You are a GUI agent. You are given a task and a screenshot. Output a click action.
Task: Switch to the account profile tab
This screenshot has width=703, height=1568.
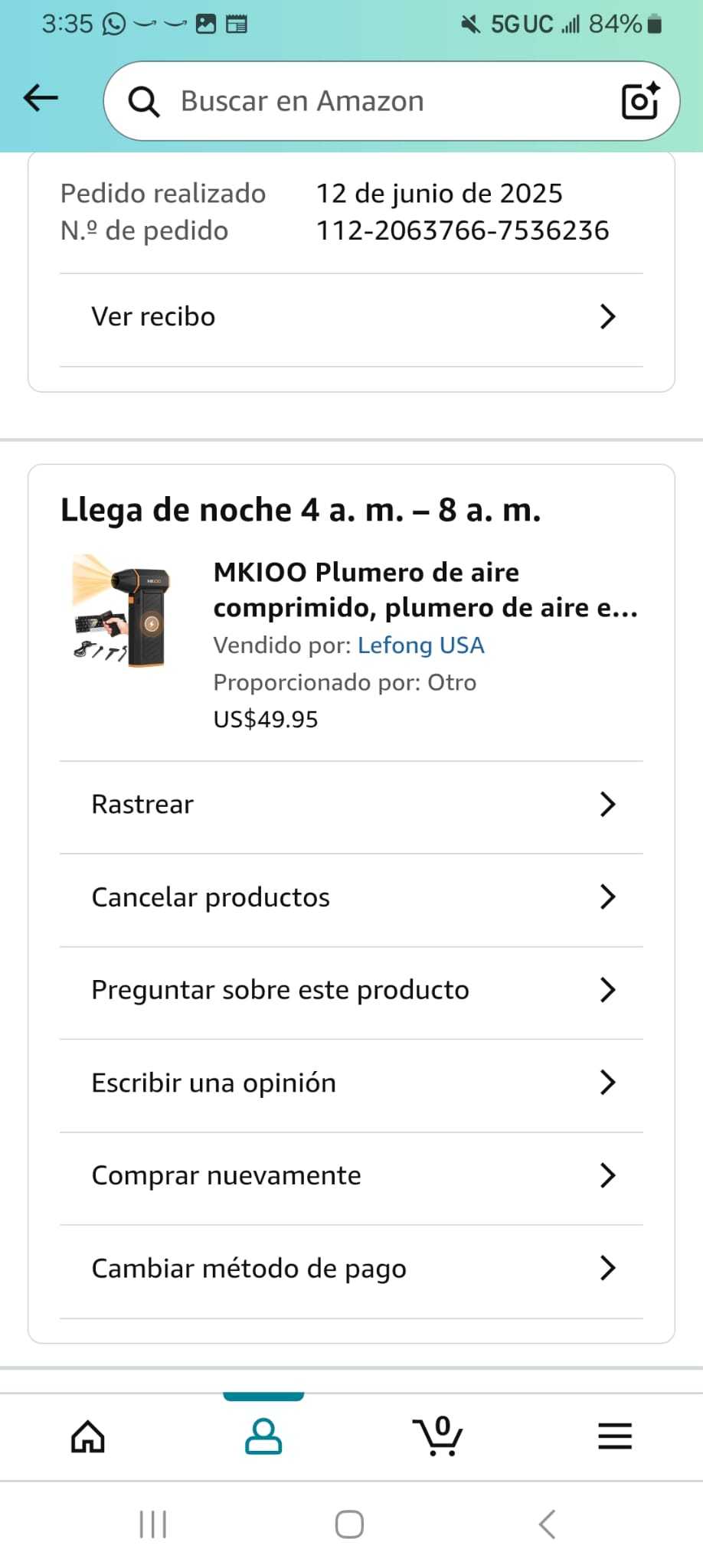pos(263,1436)
